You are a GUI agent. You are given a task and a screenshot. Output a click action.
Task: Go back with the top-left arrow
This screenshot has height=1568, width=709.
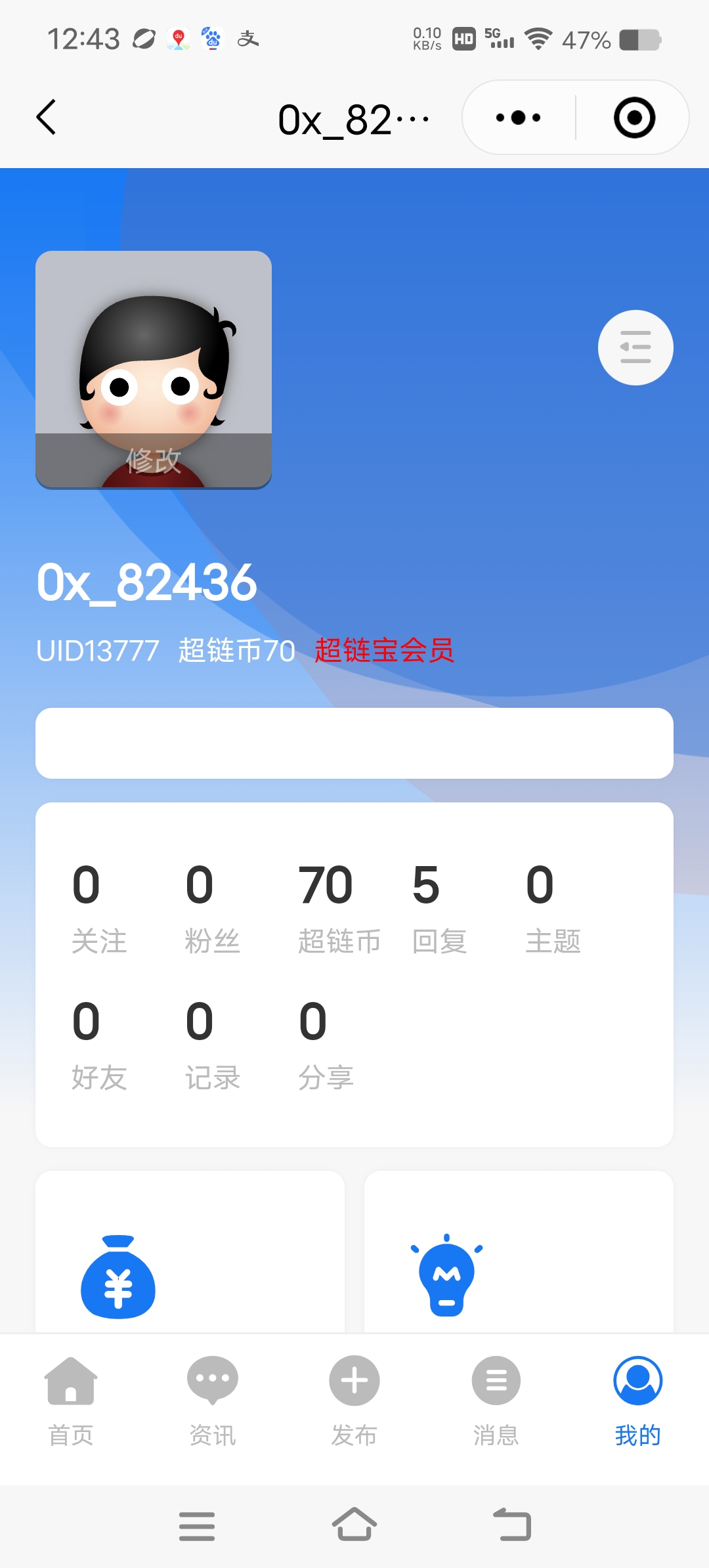(46, 118)
